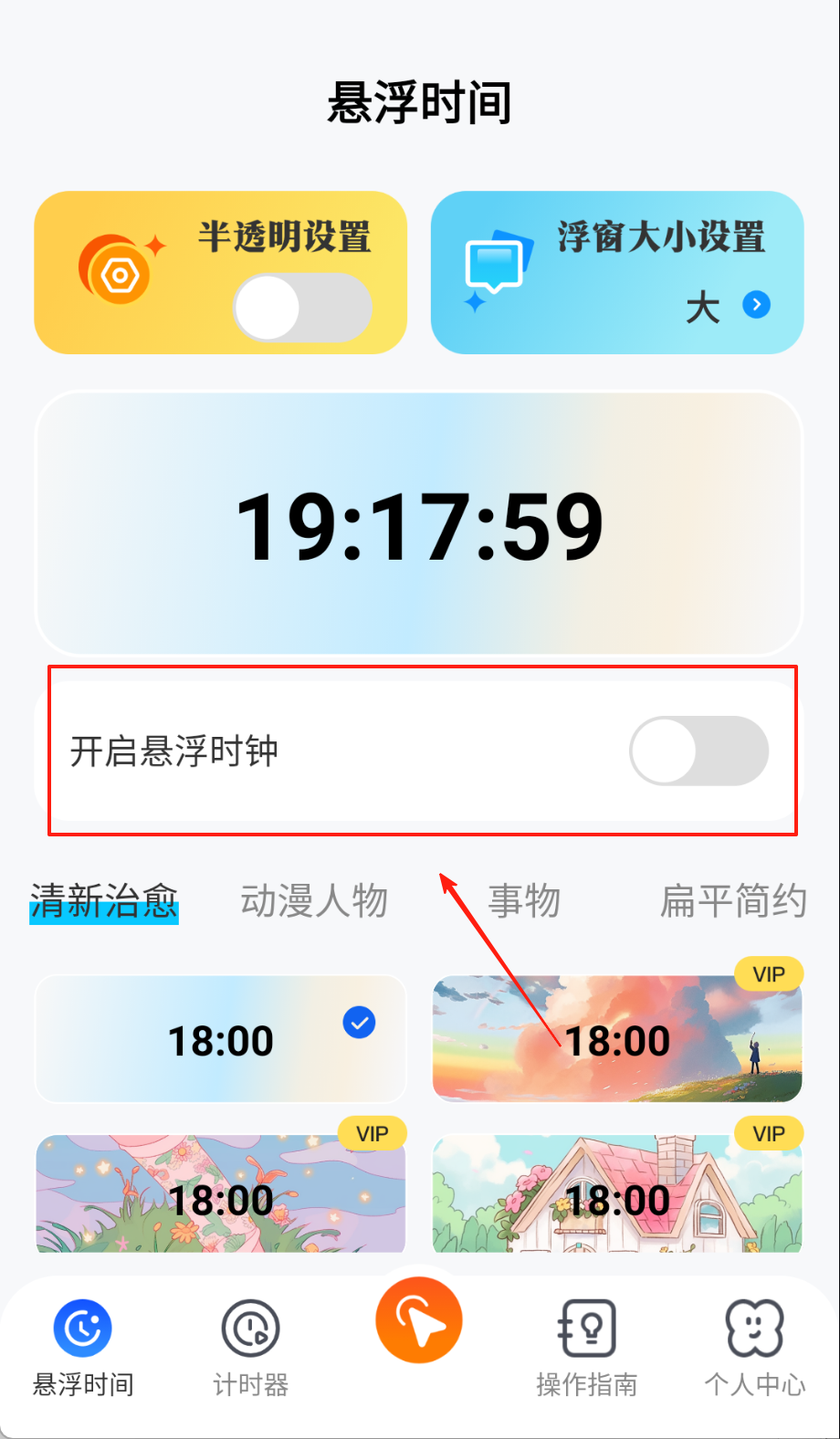Pick the flower meadow VIP theme
This screenshot has height=1439, width=840.
point(220,1196)
